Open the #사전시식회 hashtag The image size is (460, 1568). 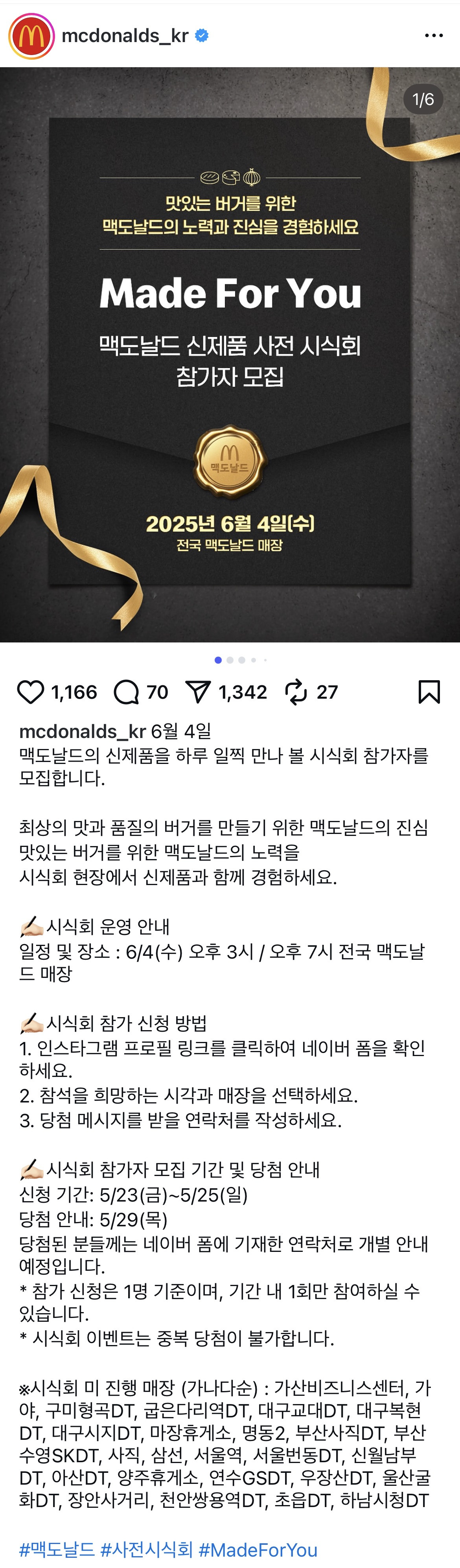click(x=147, y=1549)
